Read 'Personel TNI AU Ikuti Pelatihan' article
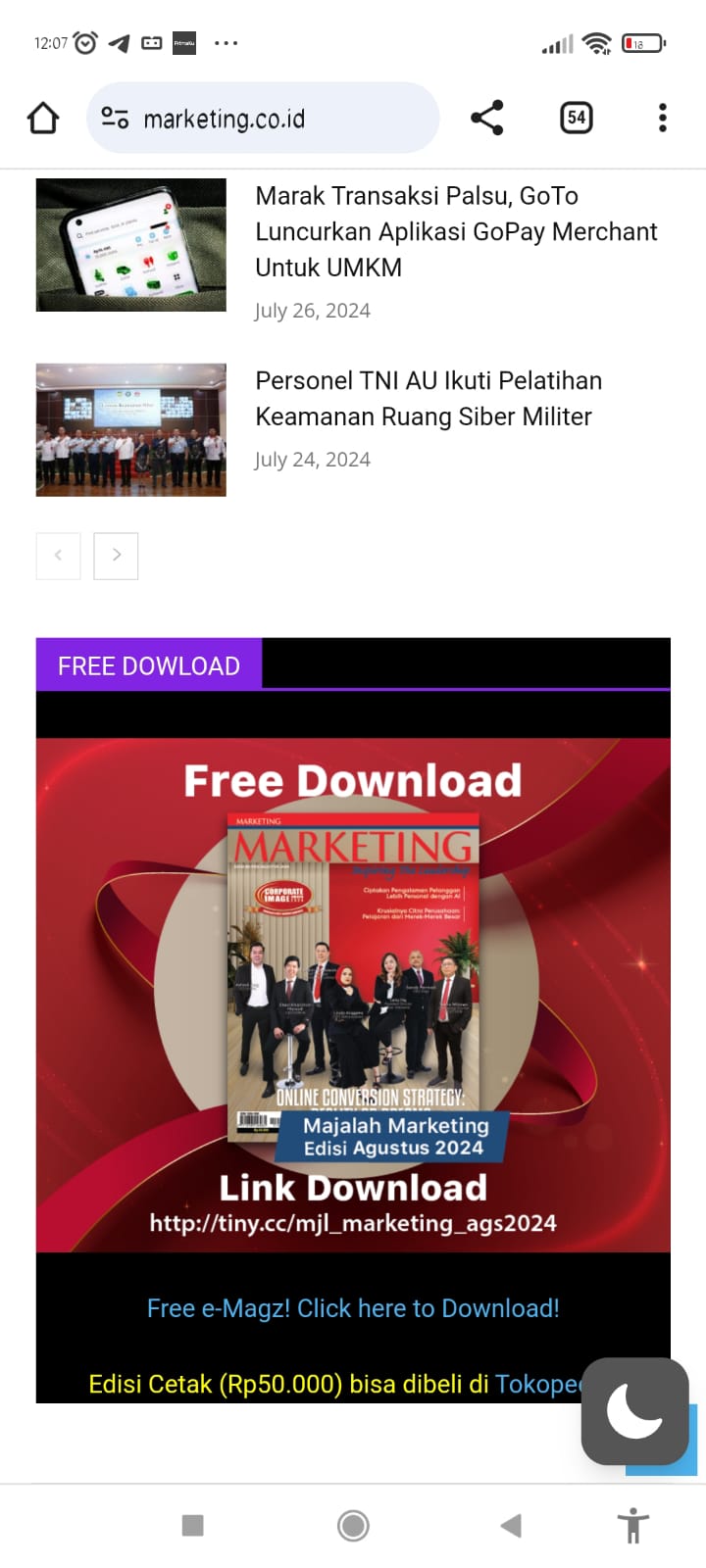Screen dimensions: 706x1568 click(429, 399)
